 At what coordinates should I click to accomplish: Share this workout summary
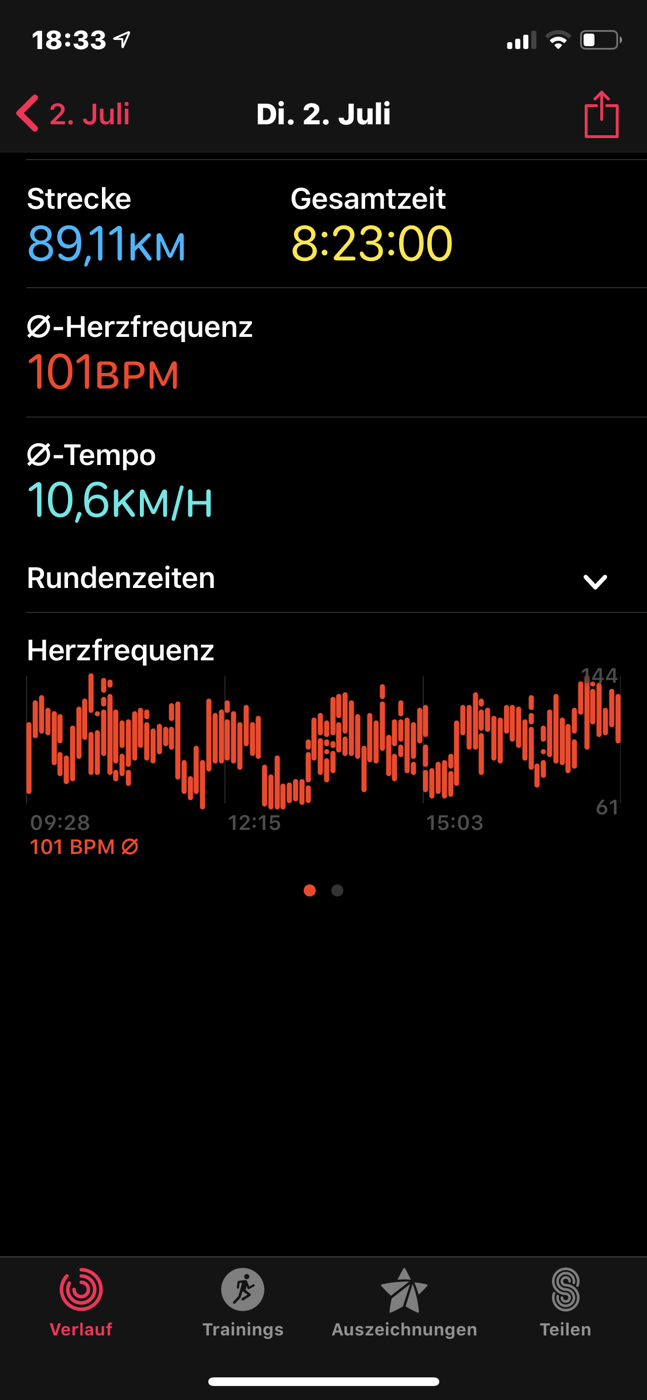click(601, 114)
